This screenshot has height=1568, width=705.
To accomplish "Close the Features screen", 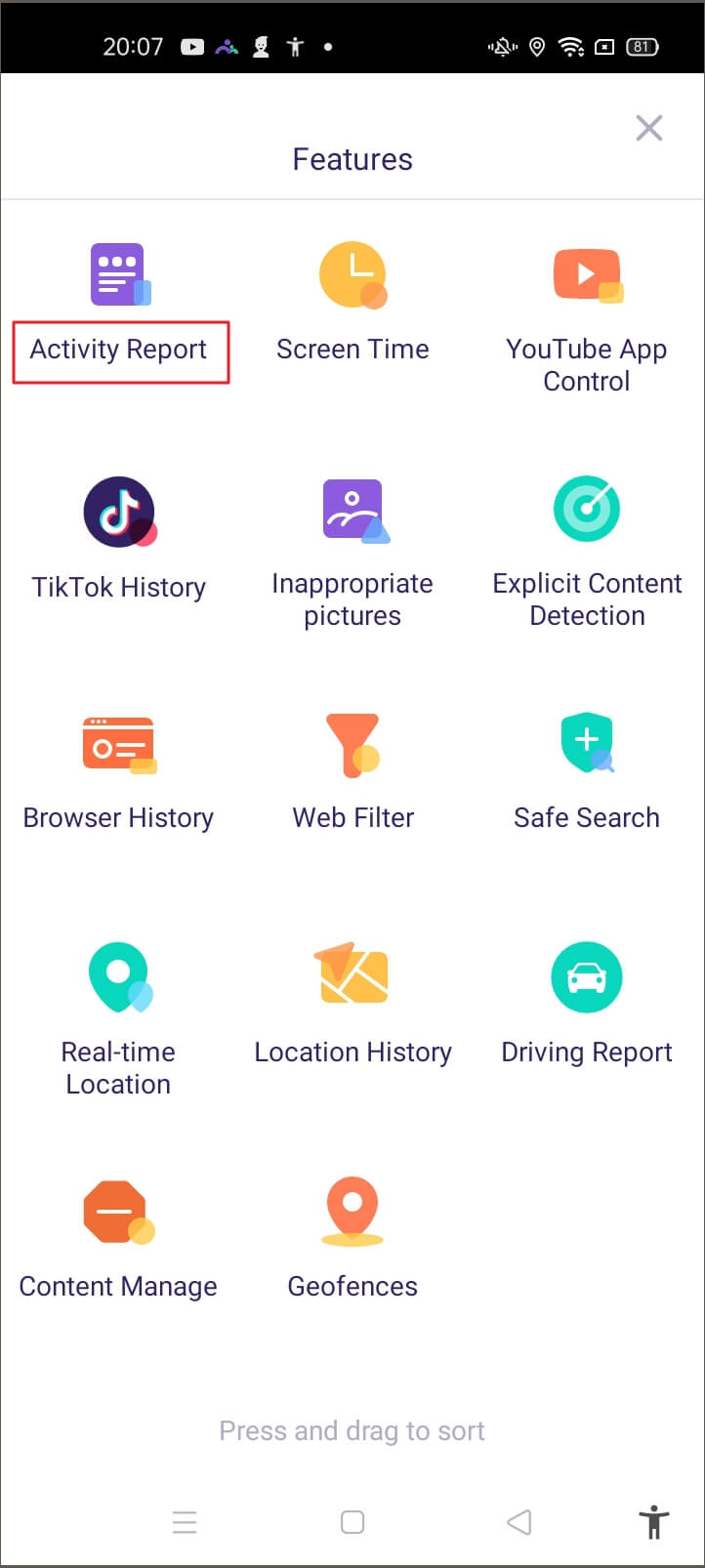I will pos(648,128).
